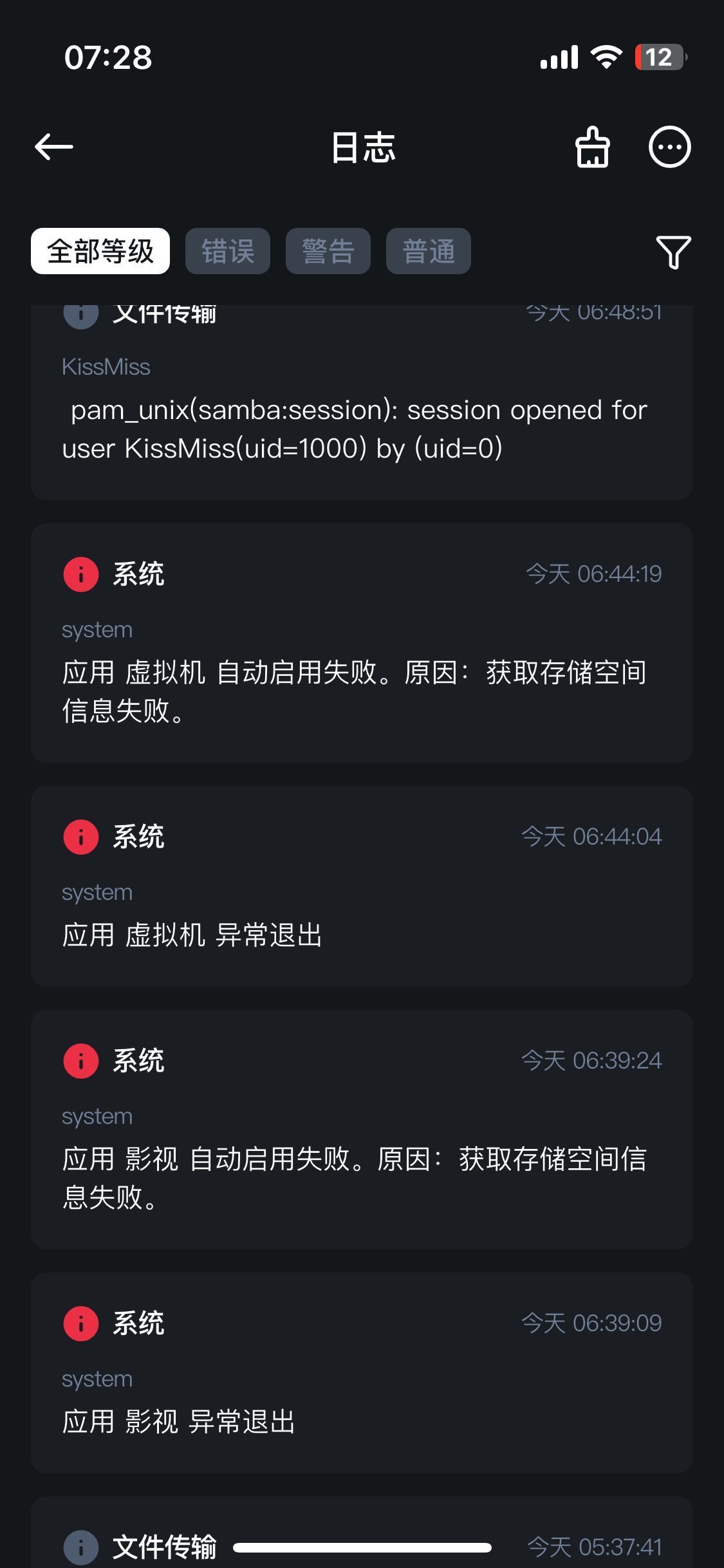View the 06:39:24 影视 自动启用失败 log
Viewport: 724px width, 1568px height.
click(362, 1129)
